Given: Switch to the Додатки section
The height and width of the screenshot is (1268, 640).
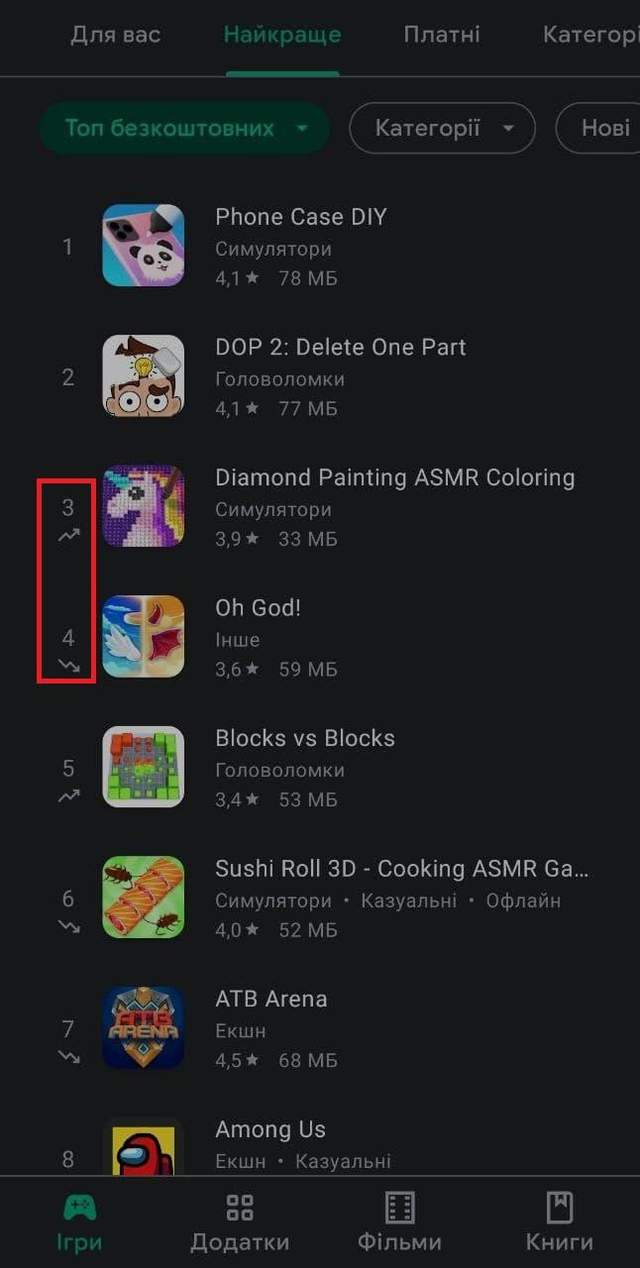Looking at the screenshot, I should [239, 1223].
